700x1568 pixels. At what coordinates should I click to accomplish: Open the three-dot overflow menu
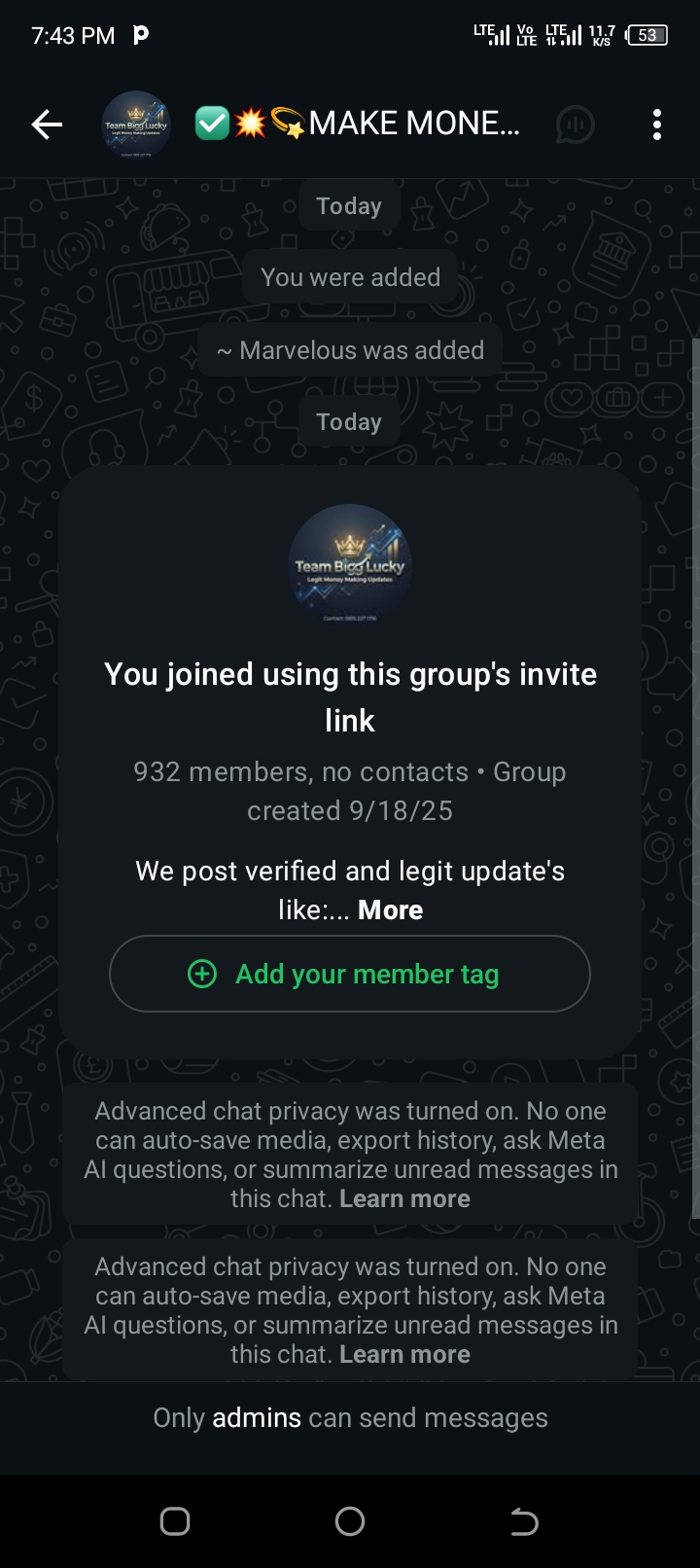click(x=657, y=125)
